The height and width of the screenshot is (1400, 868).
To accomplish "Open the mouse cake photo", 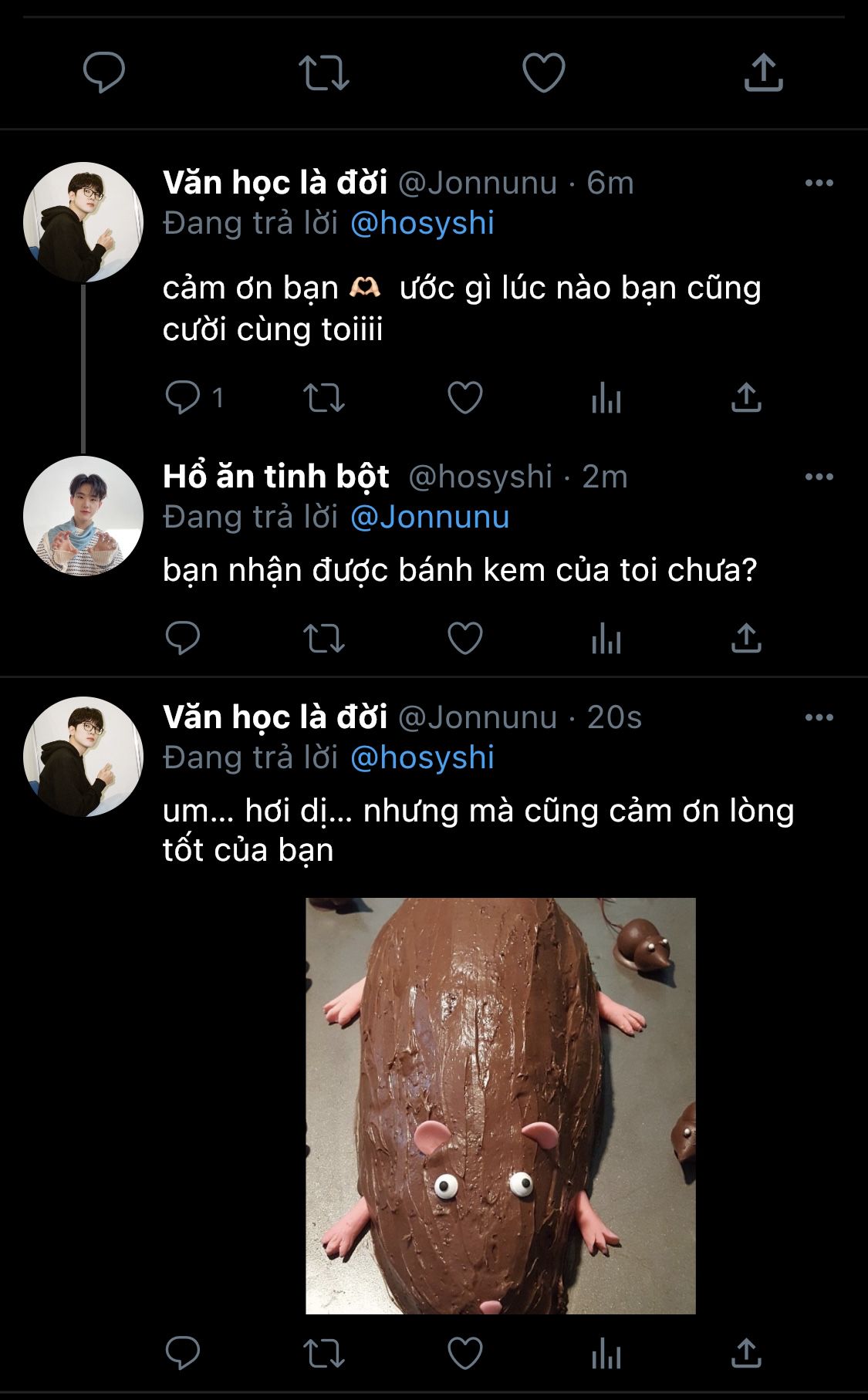I will [500, 1105].
